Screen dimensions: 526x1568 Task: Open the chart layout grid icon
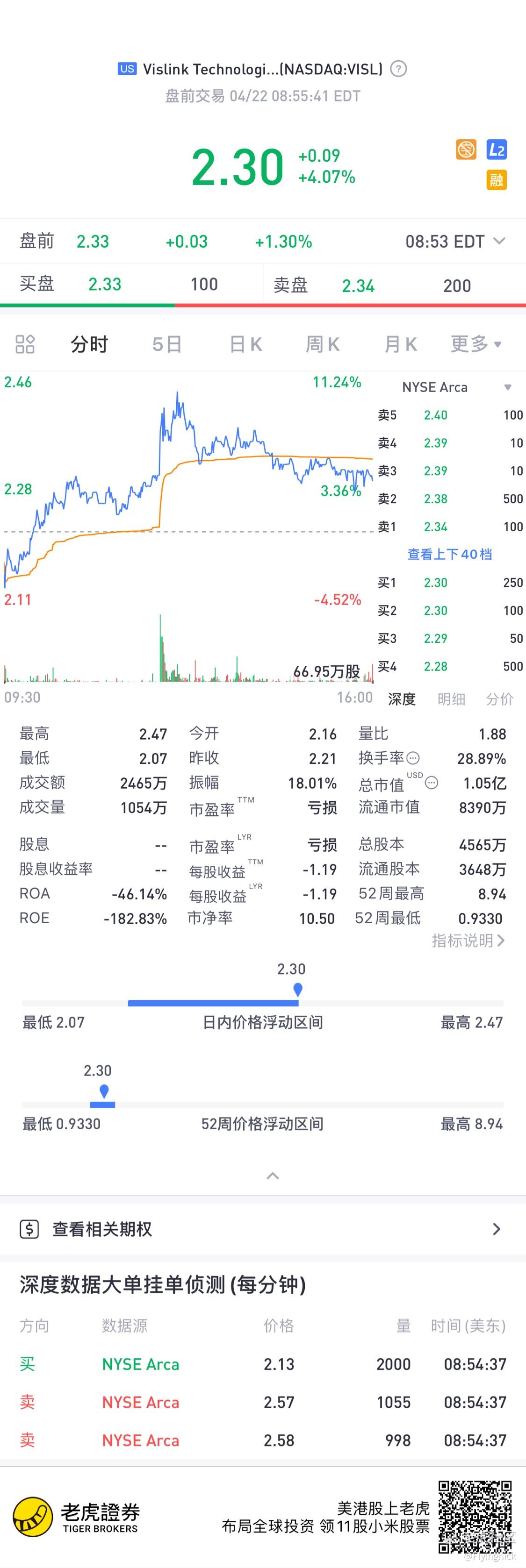click(25, 344)
